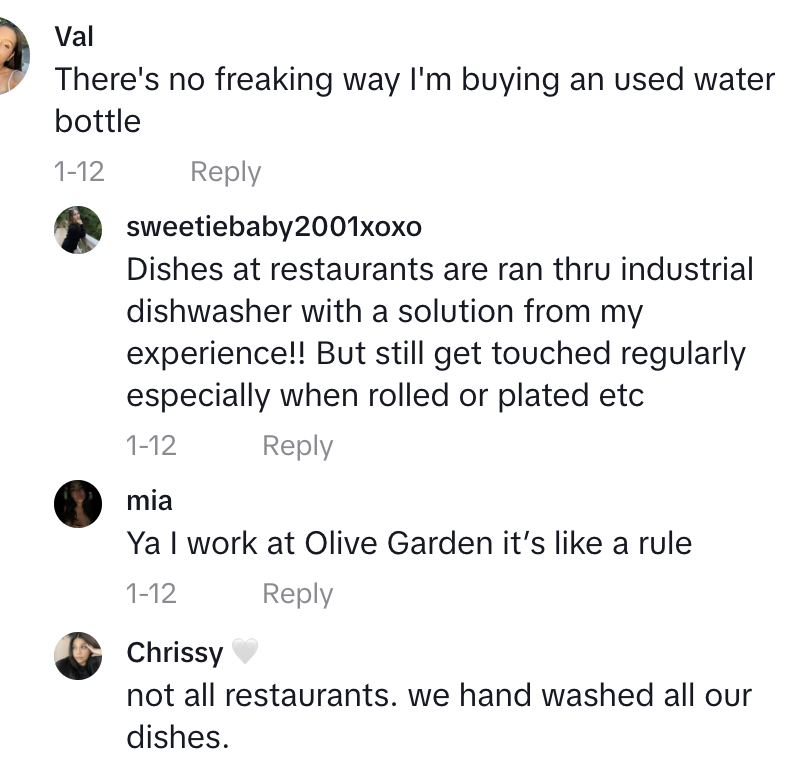812x770 pixels.
Task: Open the Chrissy username link
Action: (175, 653)
